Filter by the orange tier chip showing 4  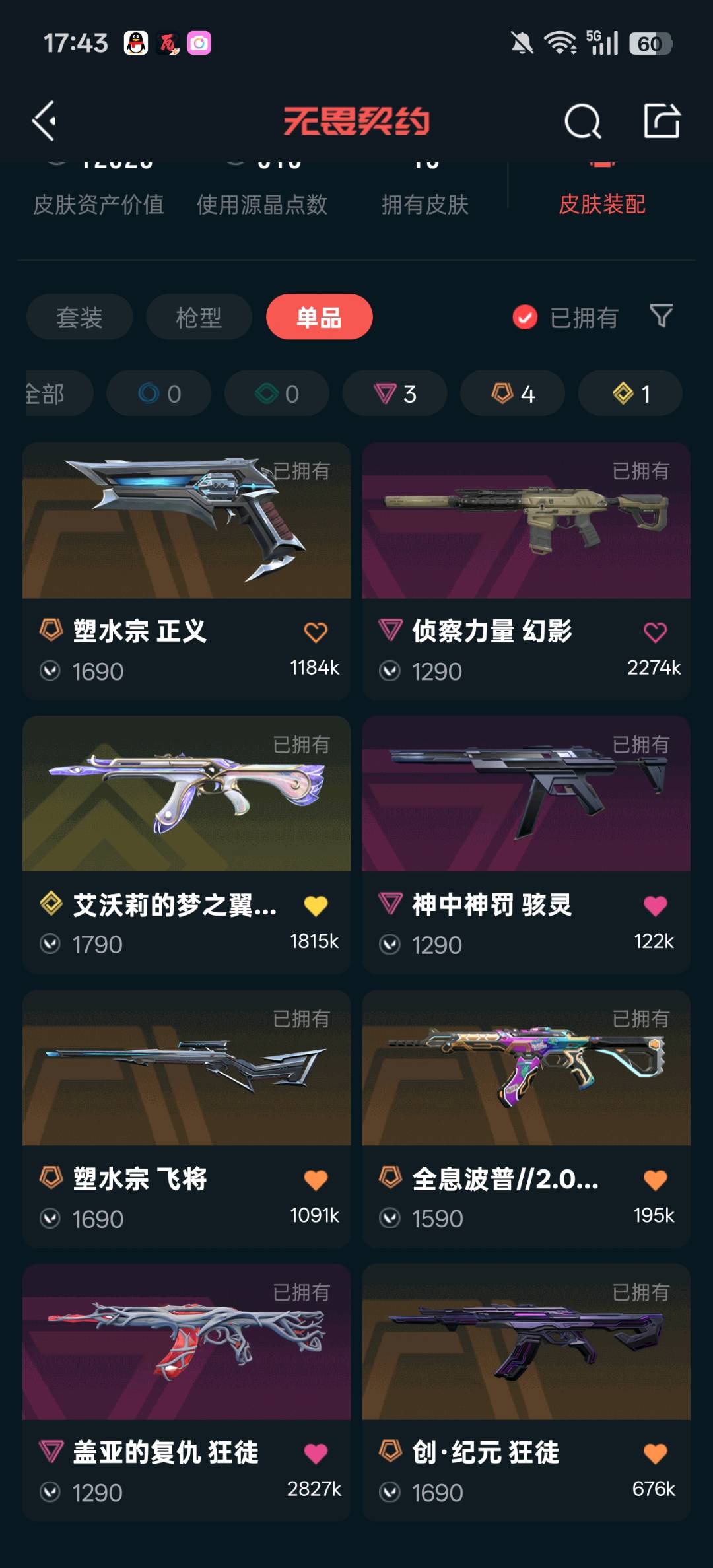click(x=512, y=394)
